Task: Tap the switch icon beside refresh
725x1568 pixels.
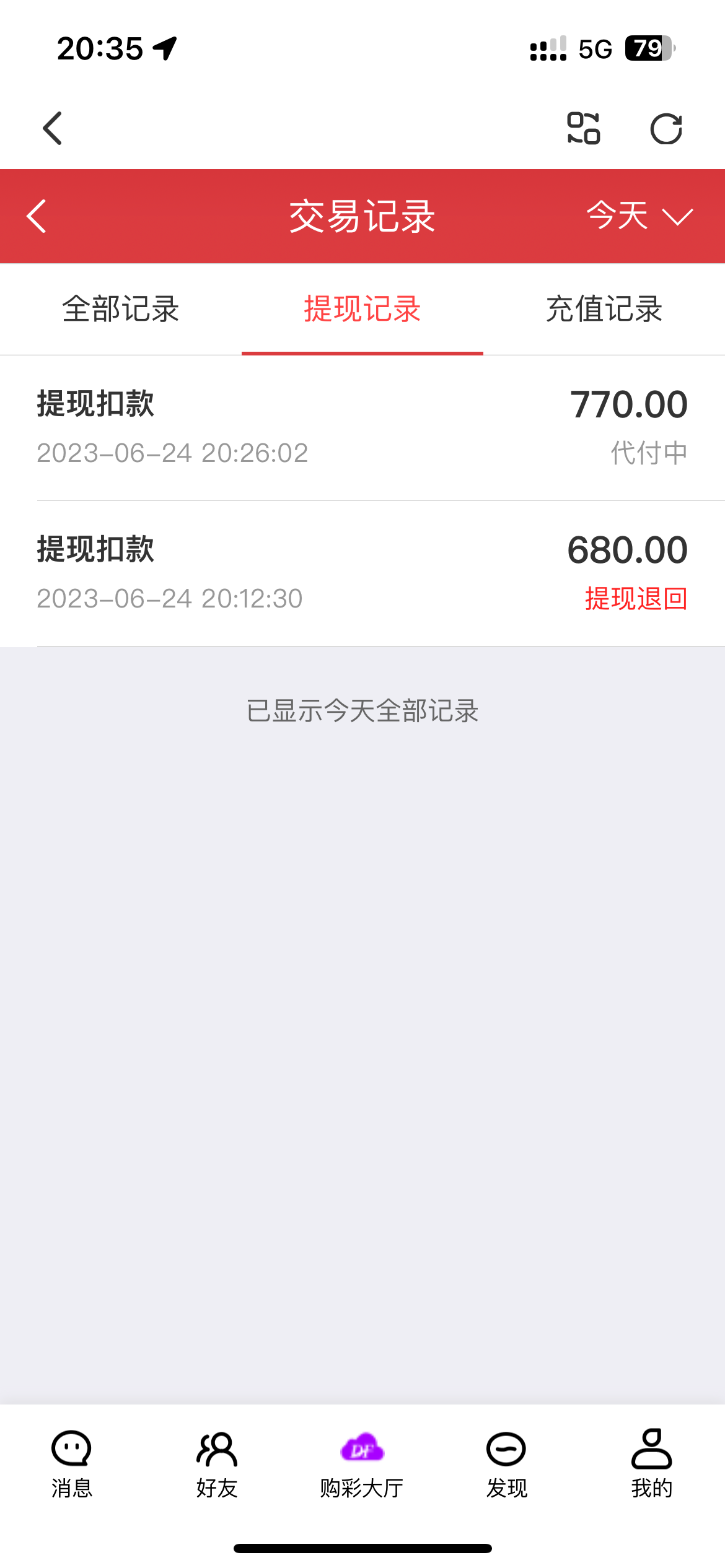Action: tap(583, 128)
